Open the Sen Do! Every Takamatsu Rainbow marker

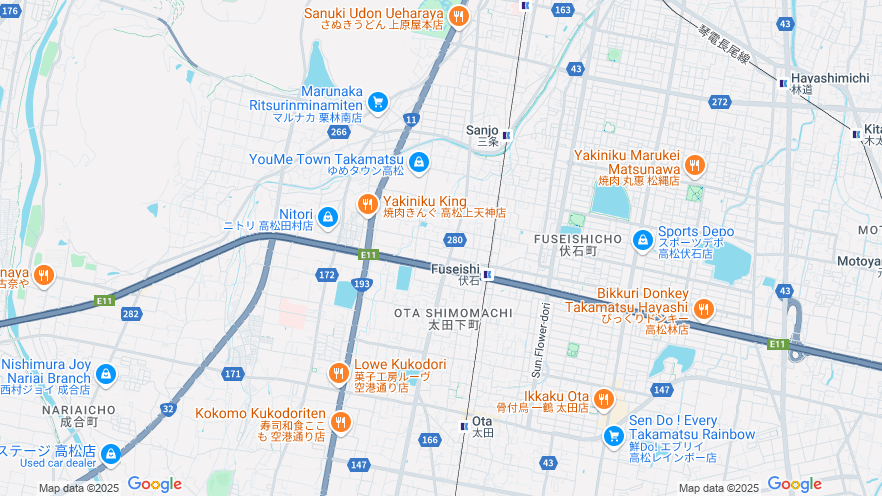pos(613,435)
